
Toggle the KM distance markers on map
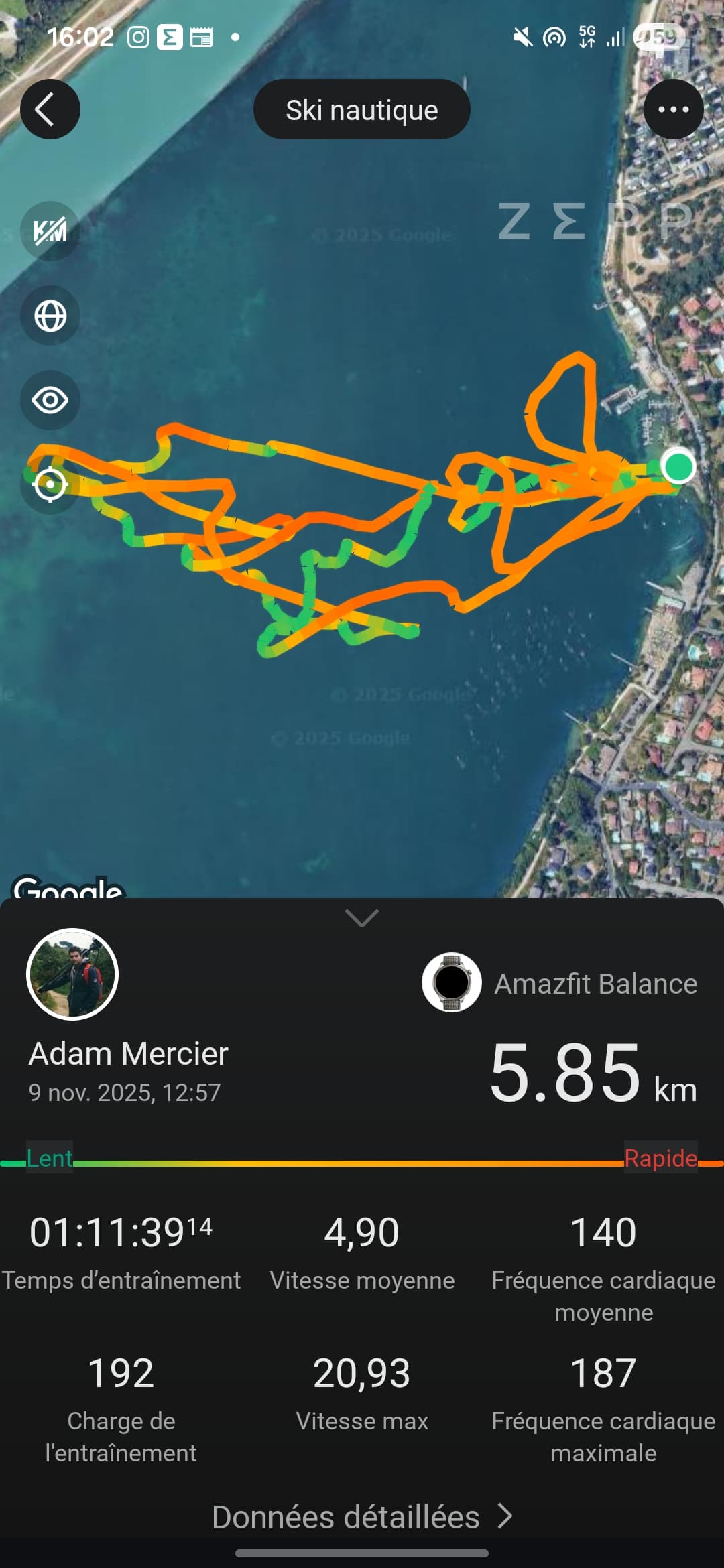50,231
